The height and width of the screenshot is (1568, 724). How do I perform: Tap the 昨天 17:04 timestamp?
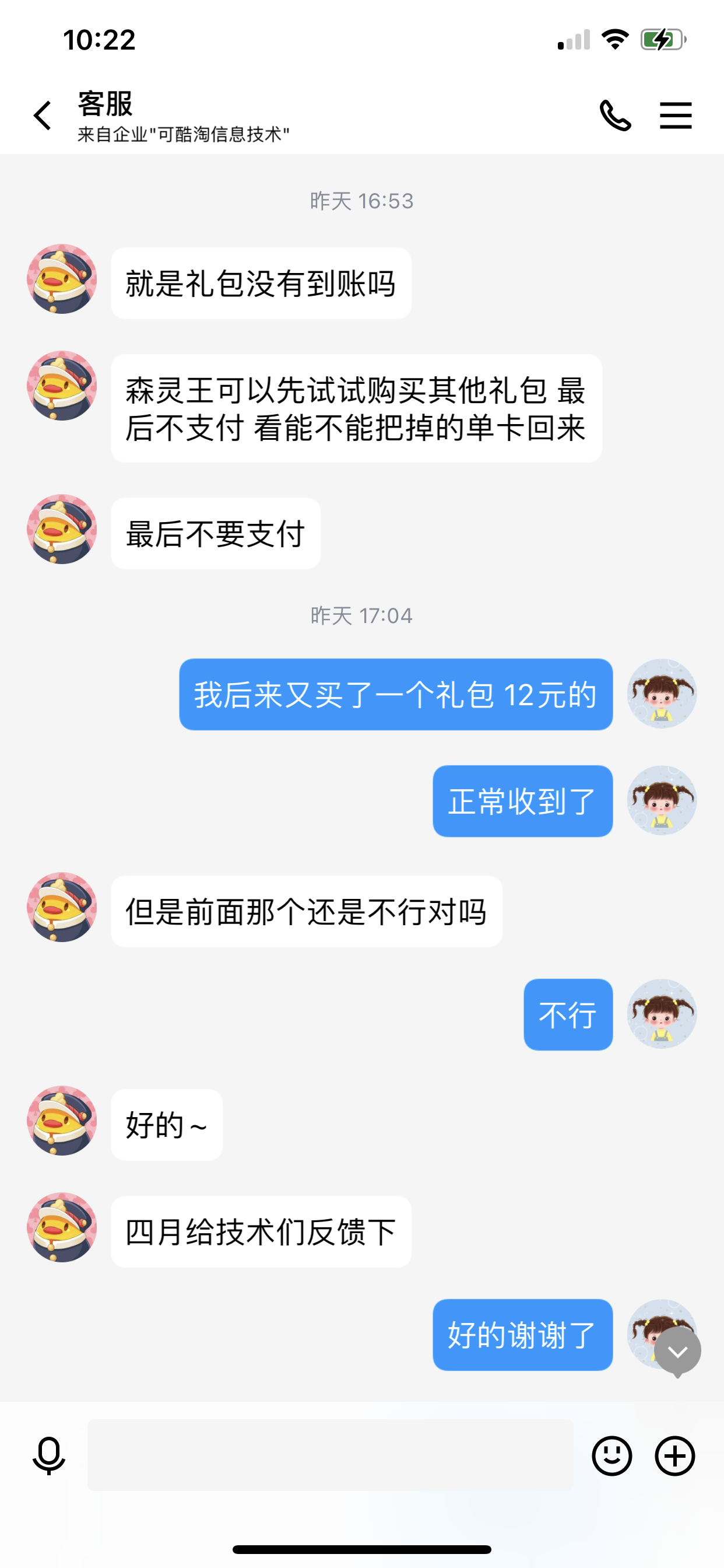tap(360, 615)
